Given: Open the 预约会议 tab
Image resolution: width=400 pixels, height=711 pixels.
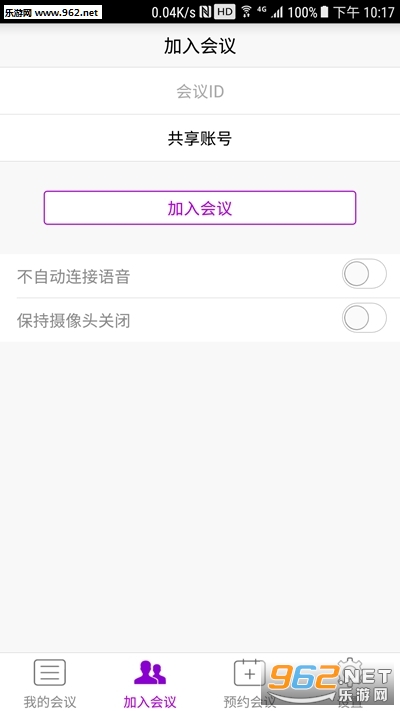Looking at the screenshot, I should pos(250,683).
